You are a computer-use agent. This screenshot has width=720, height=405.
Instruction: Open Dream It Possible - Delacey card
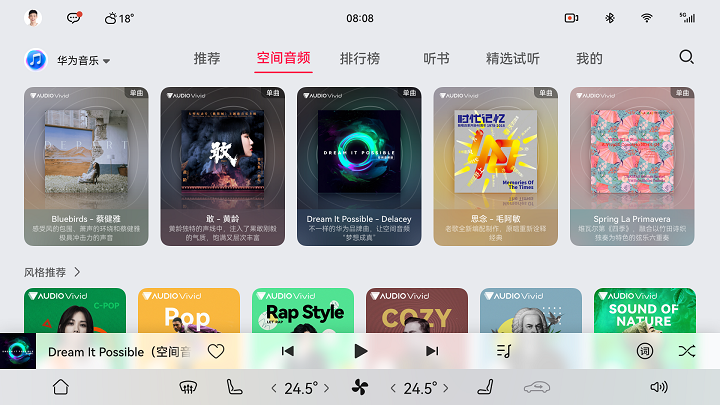tap(360, 166)
